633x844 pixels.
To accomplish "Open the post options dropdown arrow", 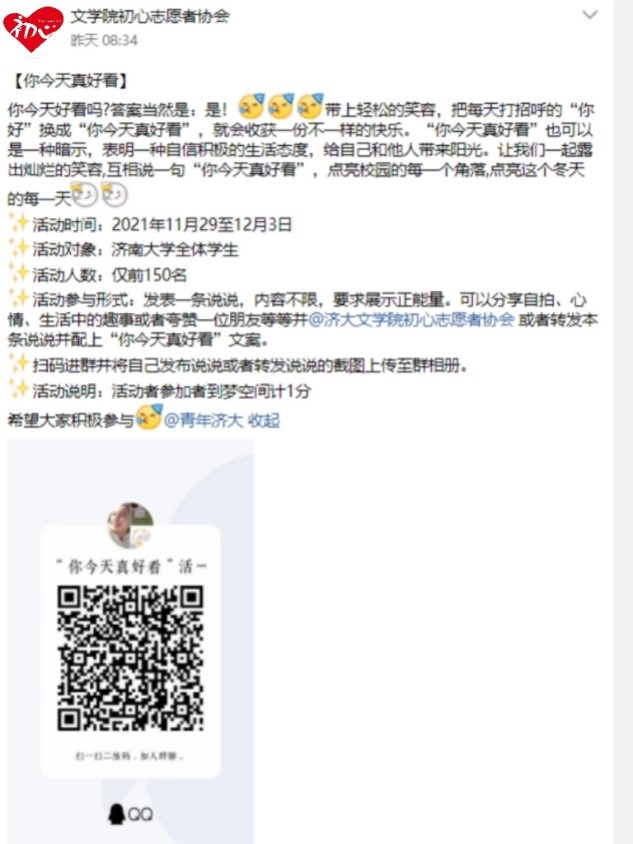I will click(590, 16).
